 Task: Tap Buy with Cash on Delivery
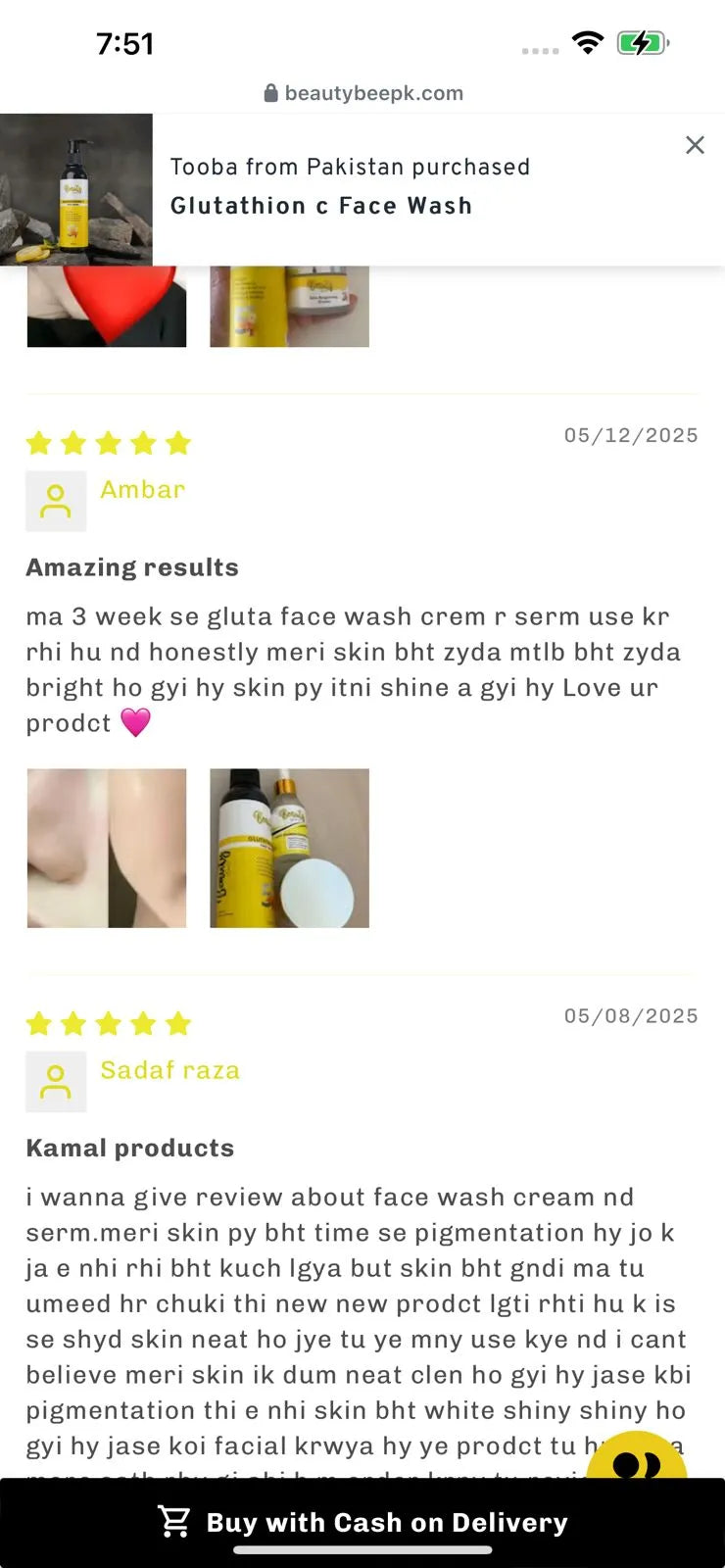coord(362,1522)
